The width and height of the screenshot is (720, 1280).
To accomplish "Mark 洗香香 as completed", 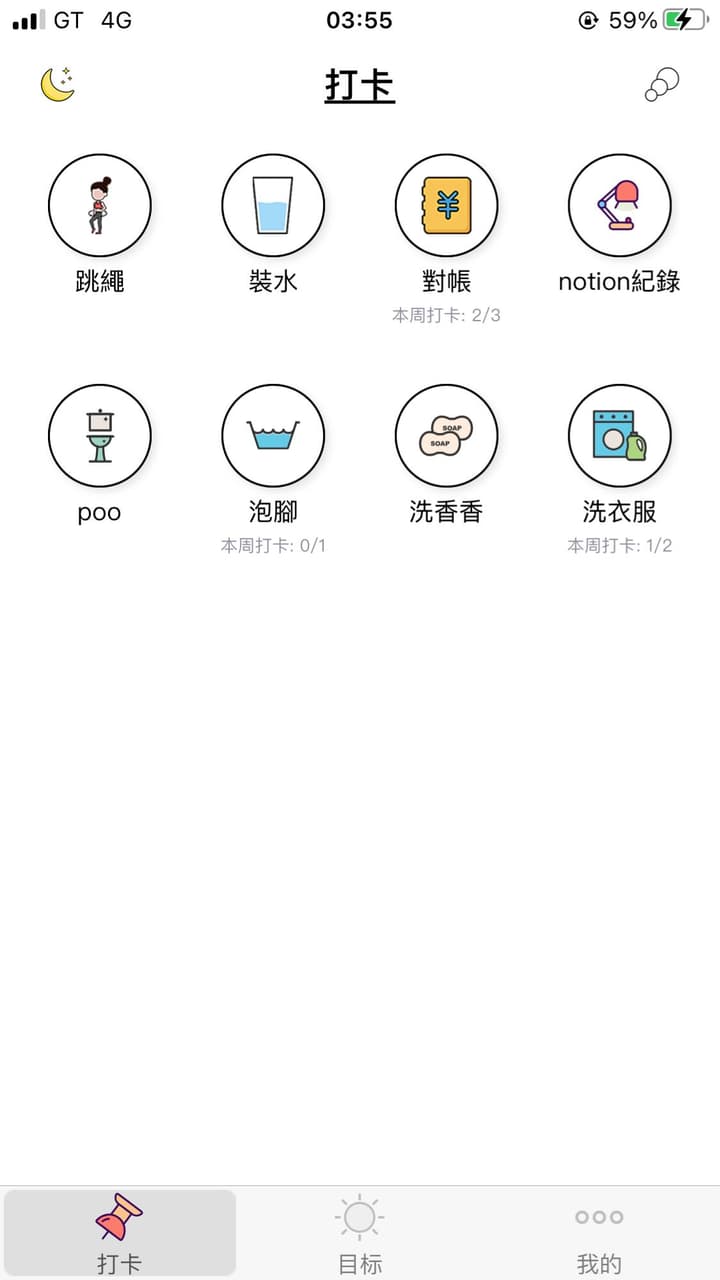I will click(x=446, y=436).
